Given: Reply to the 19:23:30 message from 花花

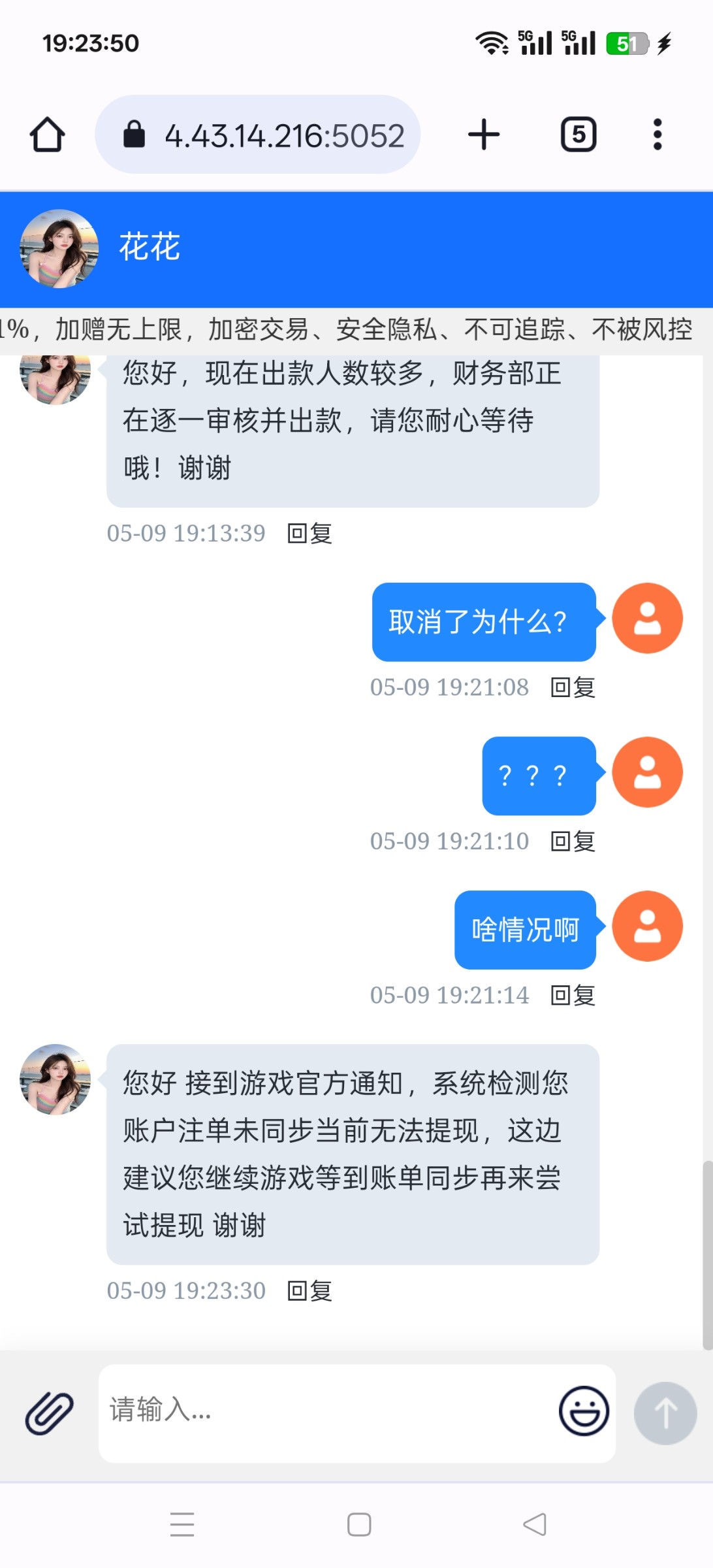Looking at the screenshot, I should coord(310,1291).
